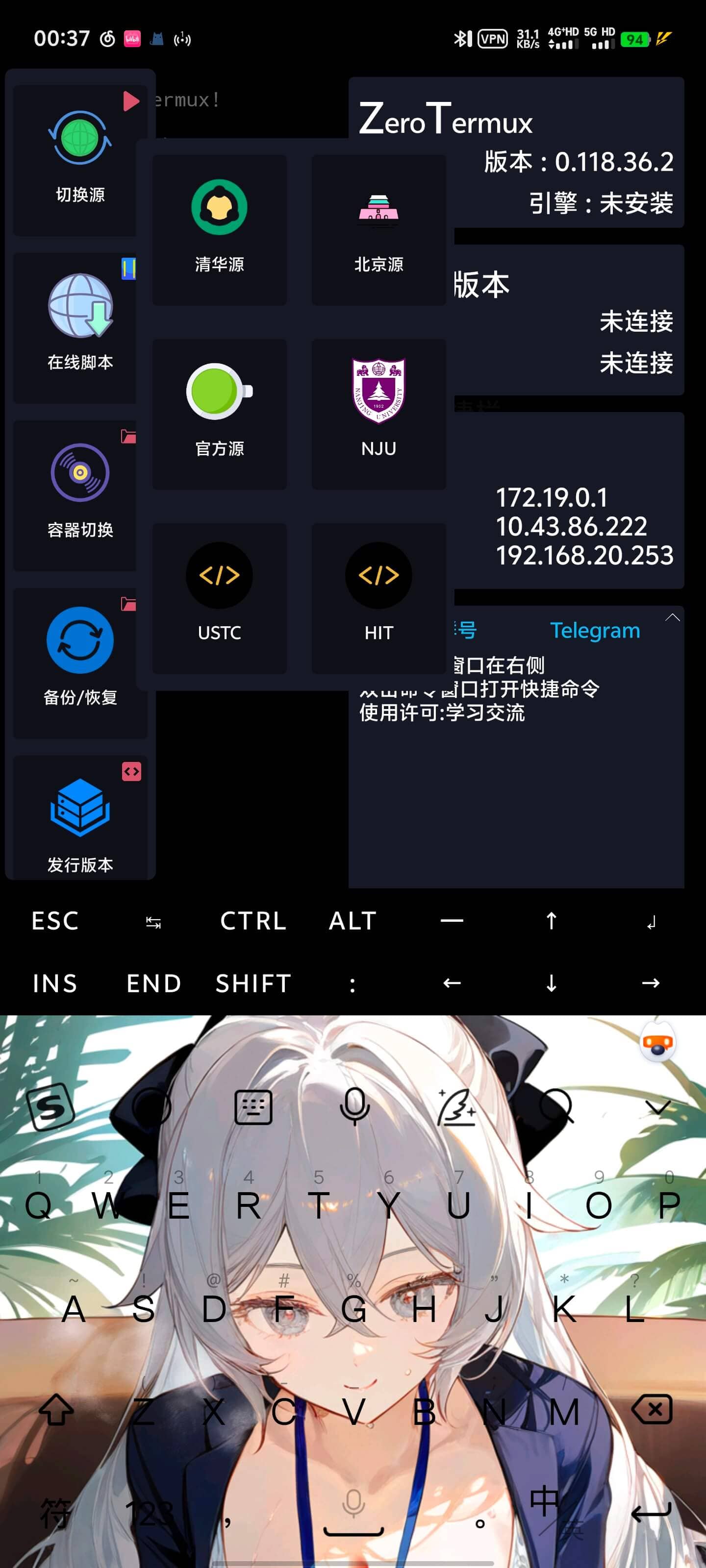Viewport: 706px width, 1568px height.
Task: Select the 清华源 mirror
Action: (219, 229)
